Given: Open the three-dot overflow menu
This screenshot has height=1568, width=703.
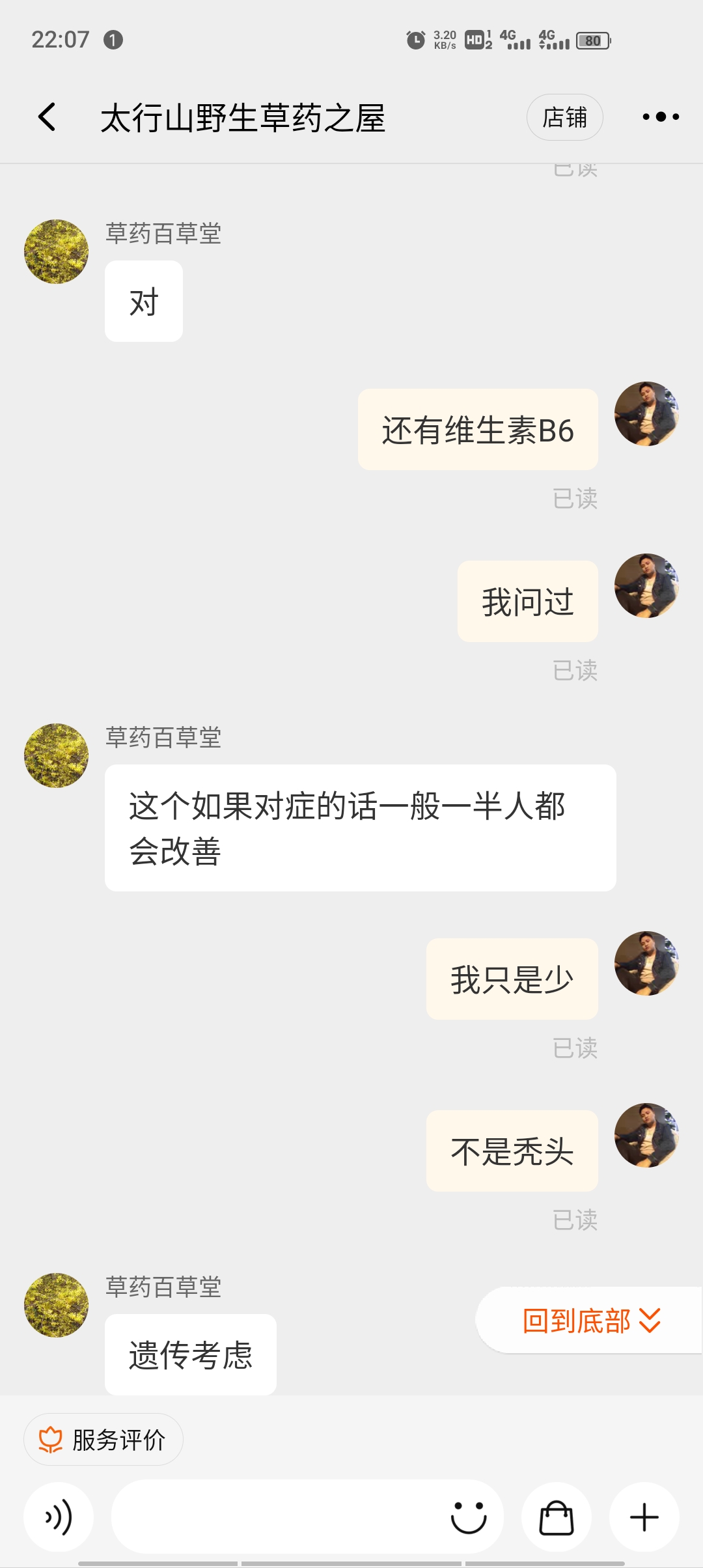Looking at the screenshot, I should tap(660, 117).
